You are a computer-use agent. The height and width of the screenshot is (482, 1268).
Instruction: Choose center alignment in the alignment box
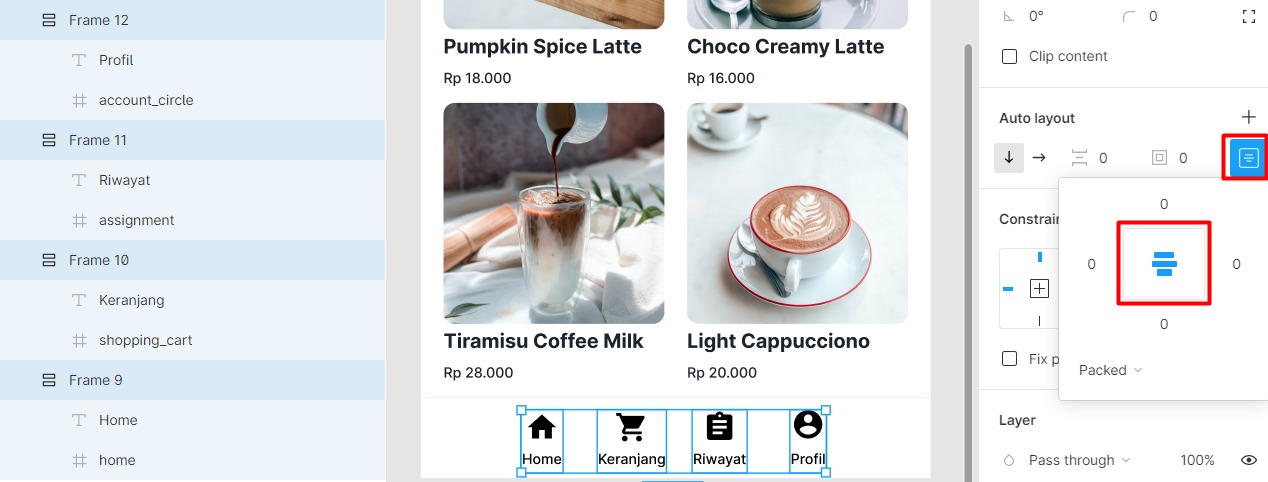pos(1164,264)
